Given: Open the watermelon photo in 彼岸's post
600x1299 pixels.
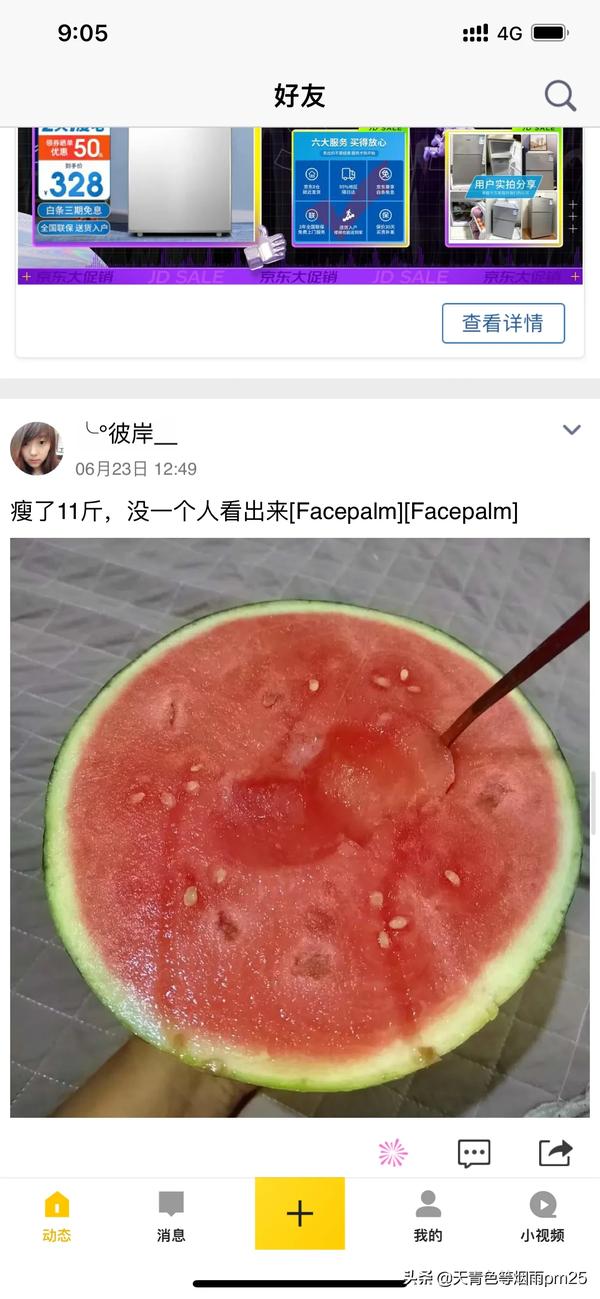Looking at the screenshot, I should coord(300,827).
